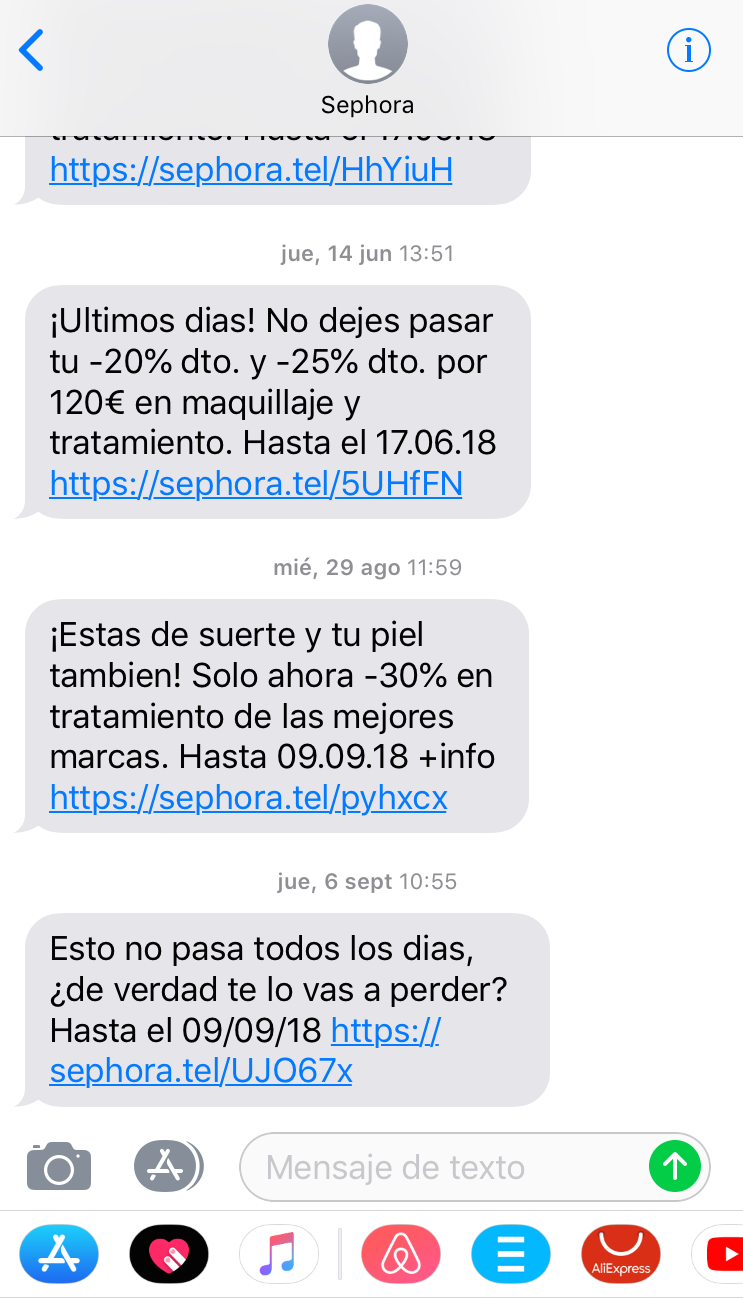Select the Airbnb app icon

tap(400, 1254)
